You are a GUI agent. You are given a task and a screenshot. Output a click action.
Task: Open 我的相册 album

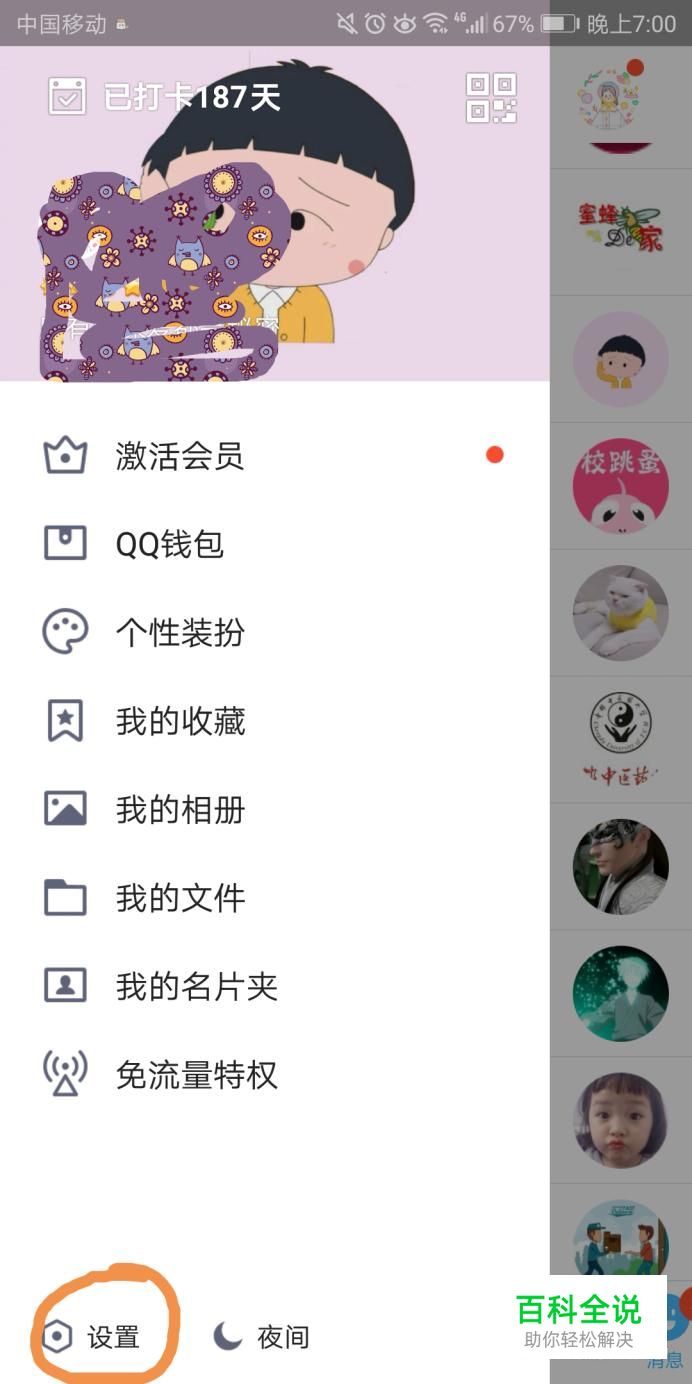pos(179,809)
